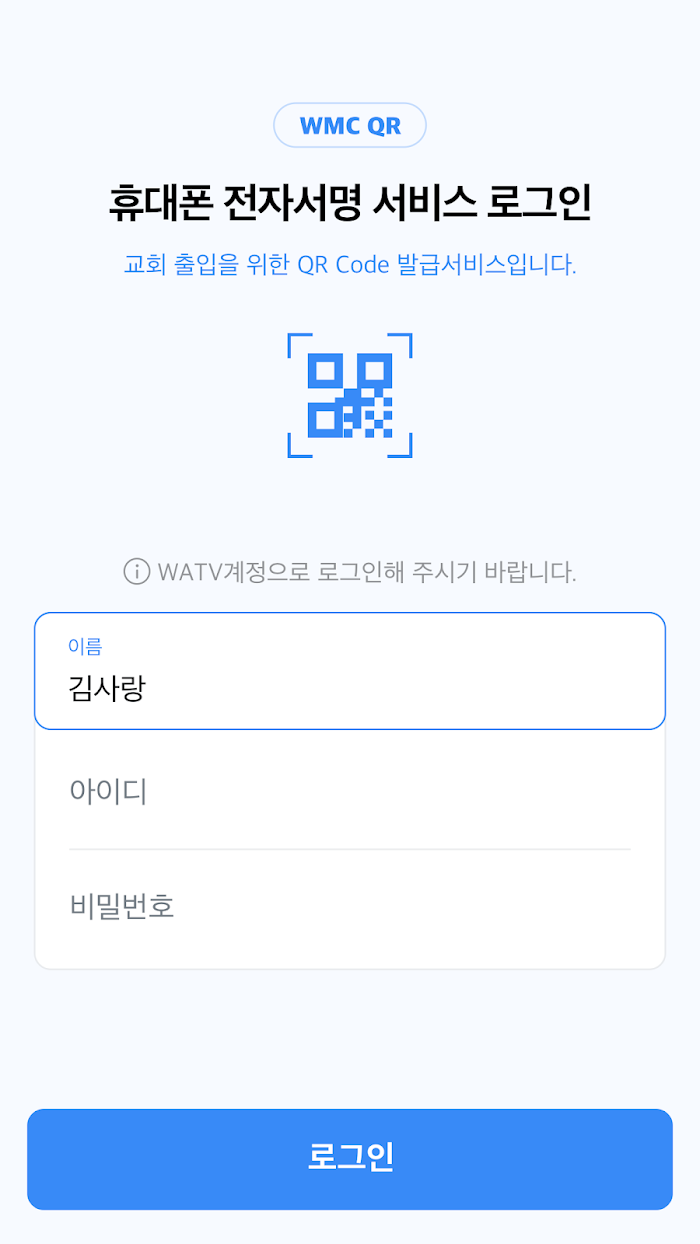Focus the 비밀번호 password field

[x=350, y=907]
